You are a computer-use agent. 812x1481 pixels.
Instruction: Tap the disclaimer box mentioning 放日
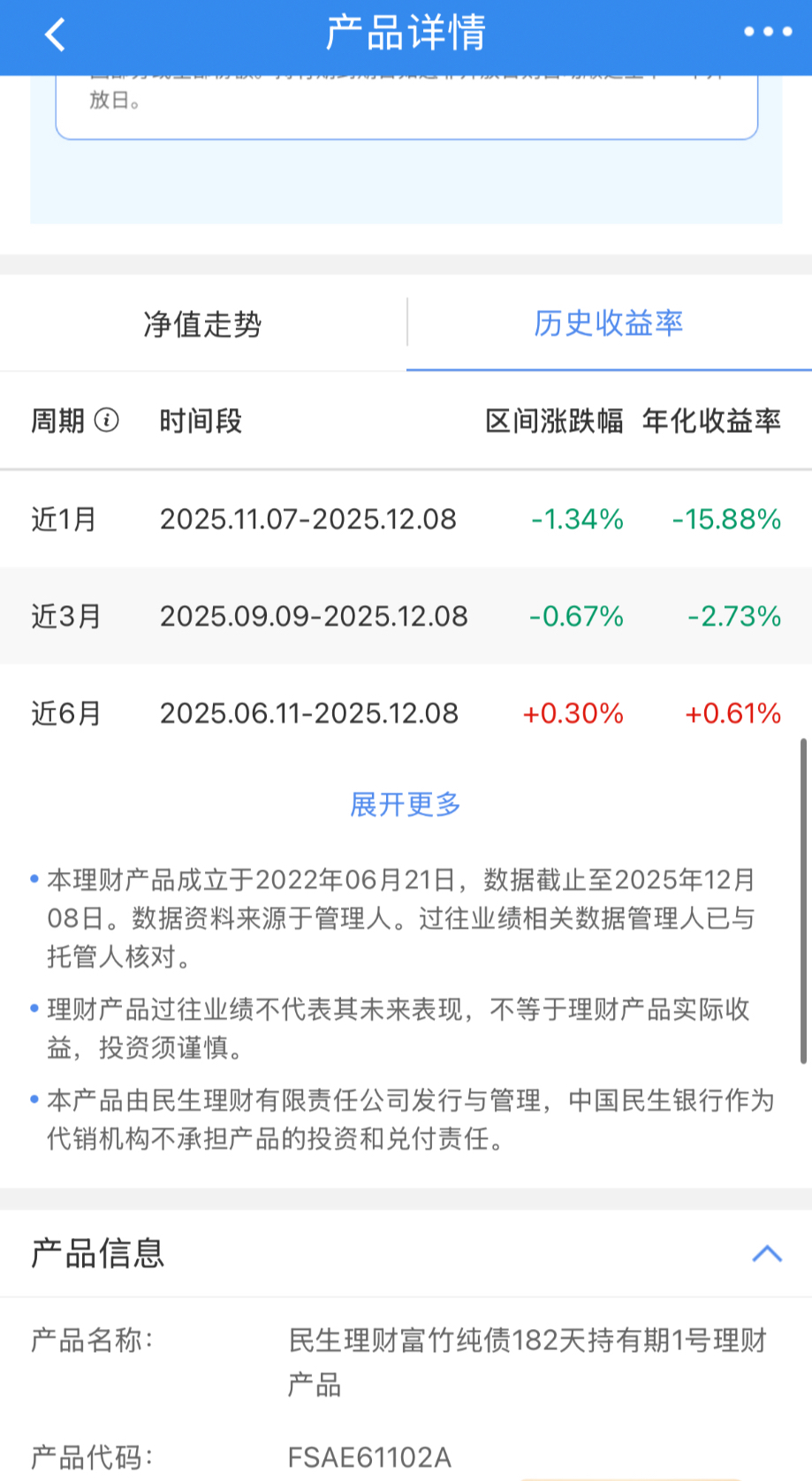pos(406,101)
